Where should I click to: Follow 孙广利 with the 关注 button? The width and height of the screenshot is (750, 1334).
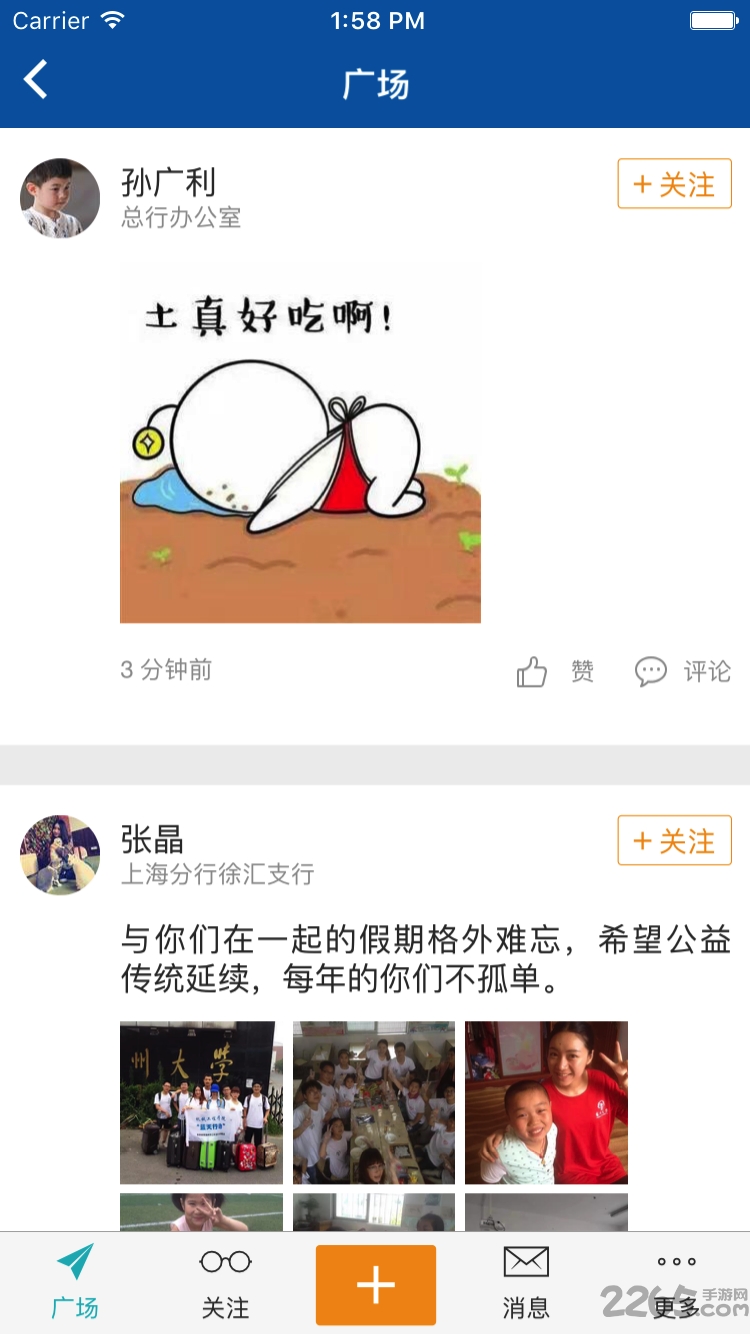pos(674,184)
